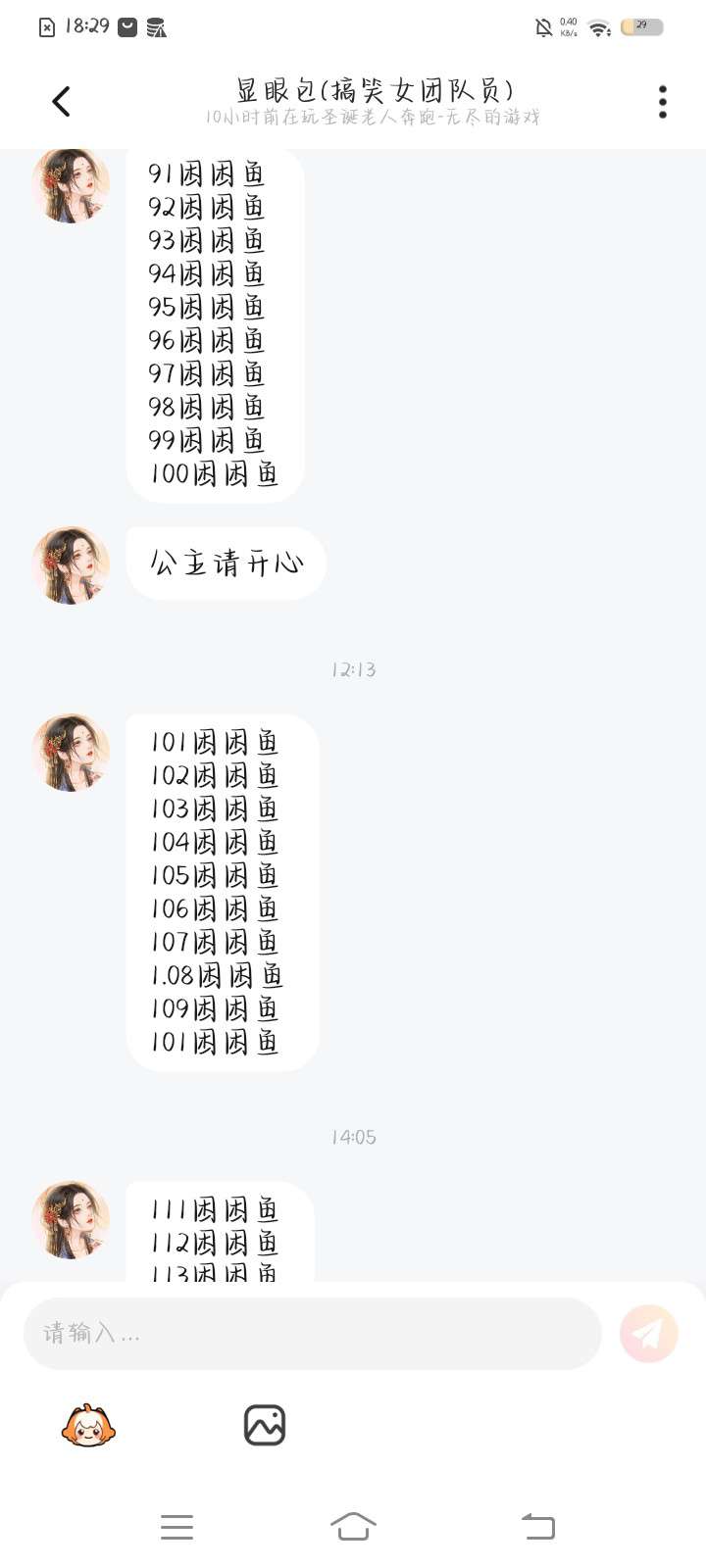Focus the 请输入 message input field
The height and width of the screenshot is (1568, 706).
click(312, 1334)
